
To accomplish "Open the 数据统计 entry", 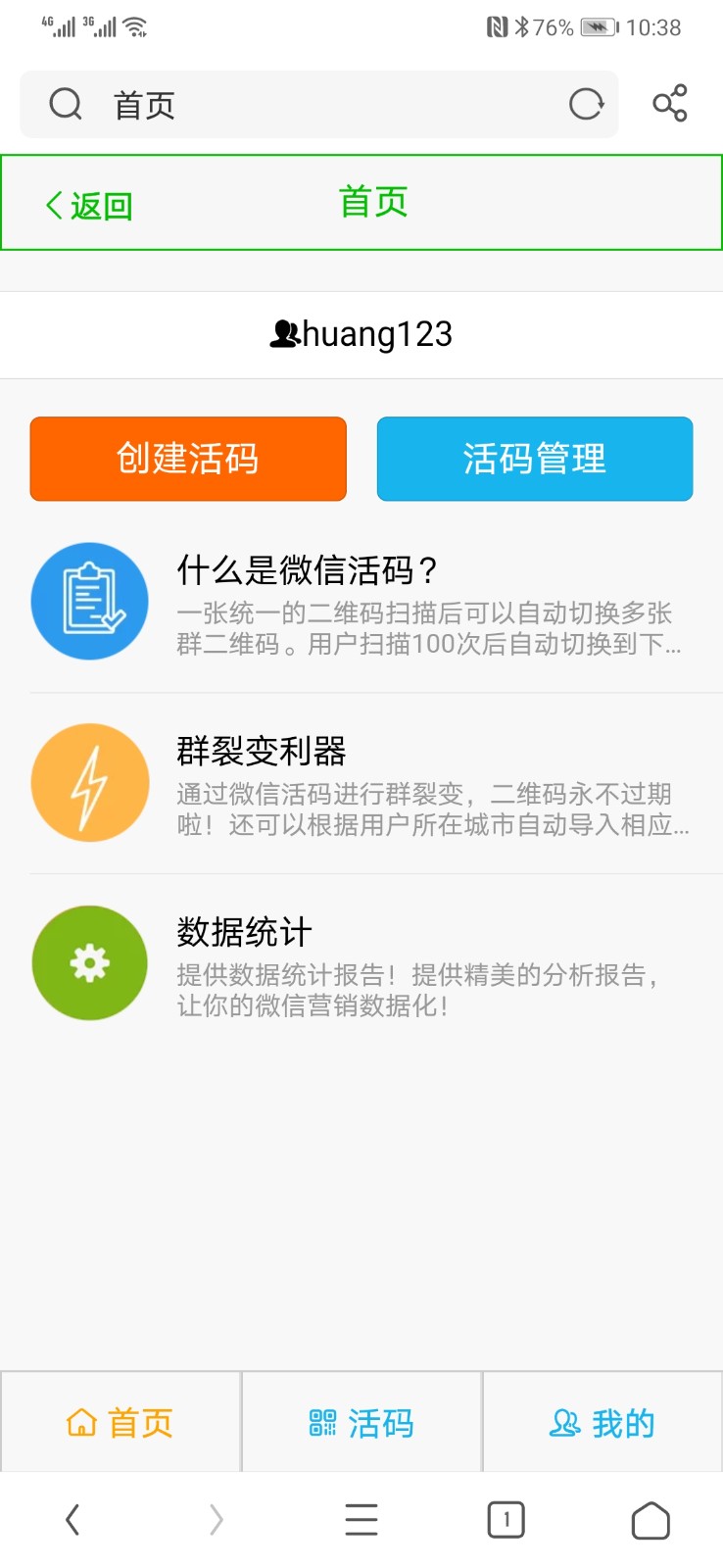I will click(x=361, y=963).
